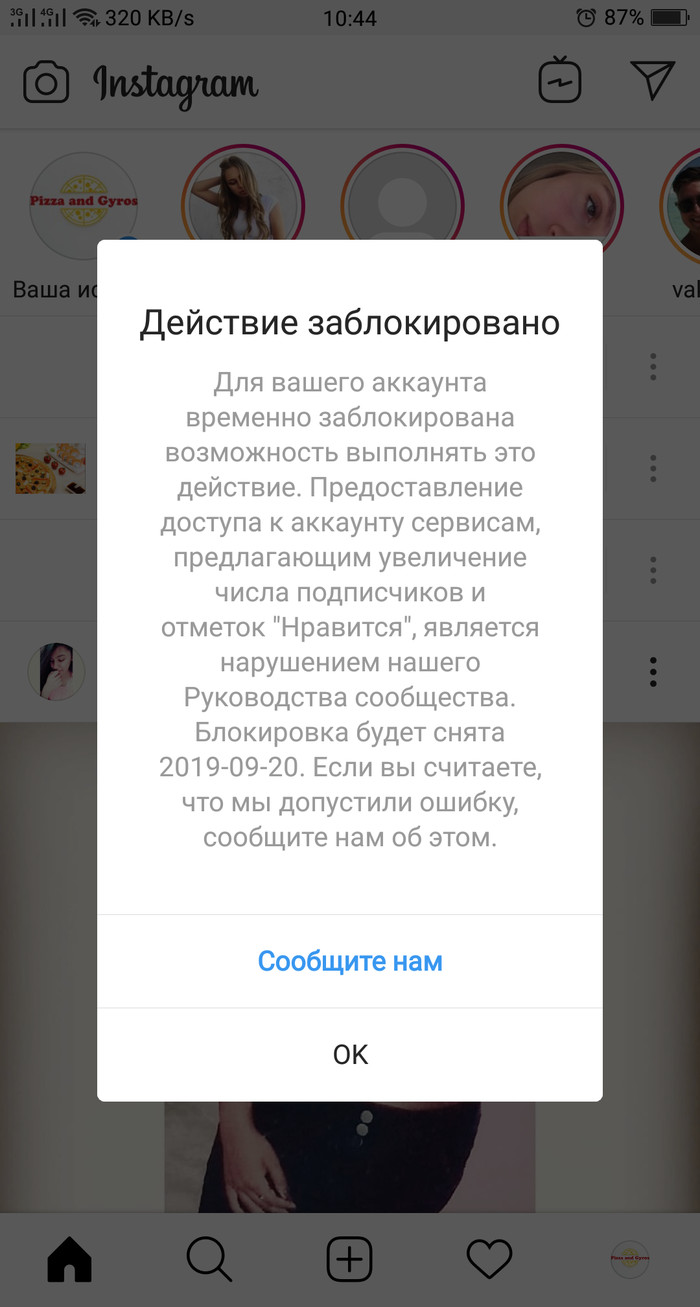
Task: Open the activity heart tab
Action: point(489,1258)
